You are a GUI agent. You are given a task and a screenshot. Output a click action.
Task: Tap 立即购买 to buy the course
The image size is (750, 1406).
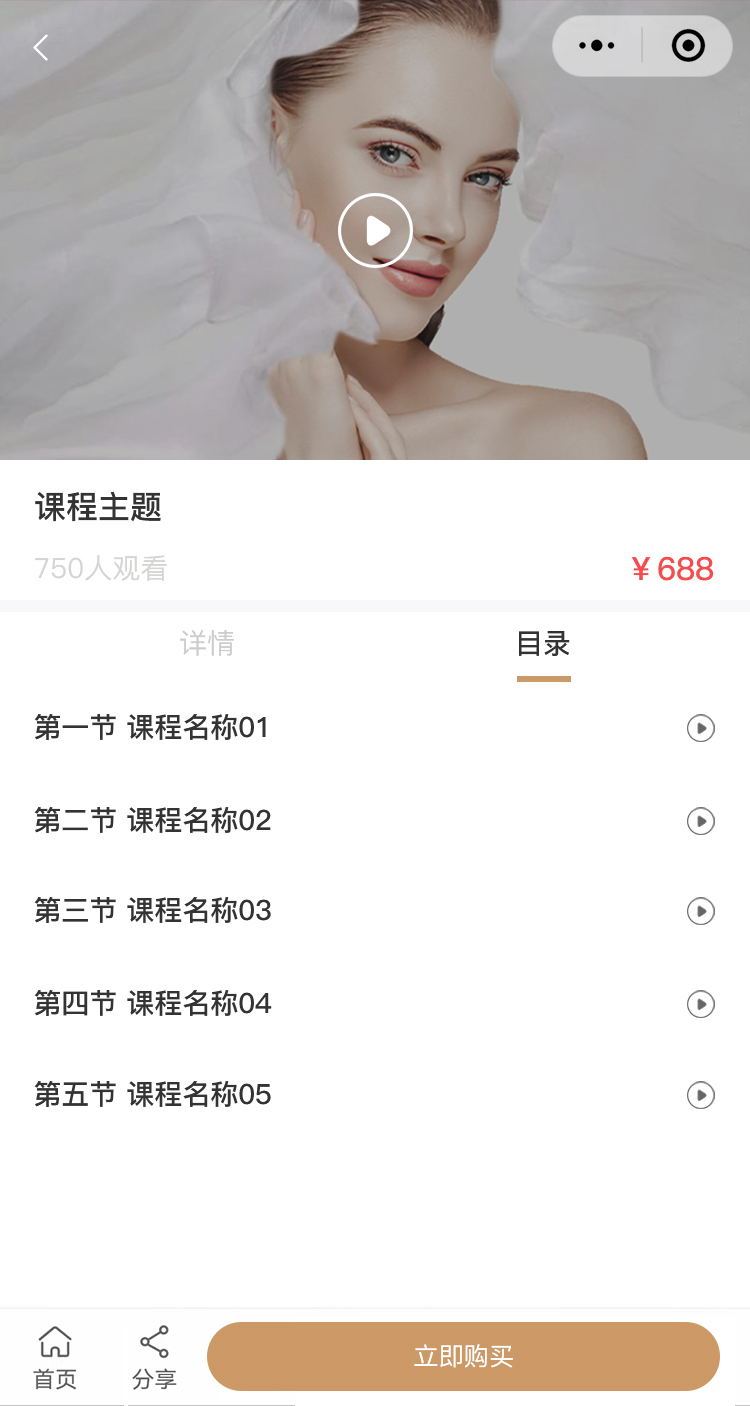[463, 1357]
